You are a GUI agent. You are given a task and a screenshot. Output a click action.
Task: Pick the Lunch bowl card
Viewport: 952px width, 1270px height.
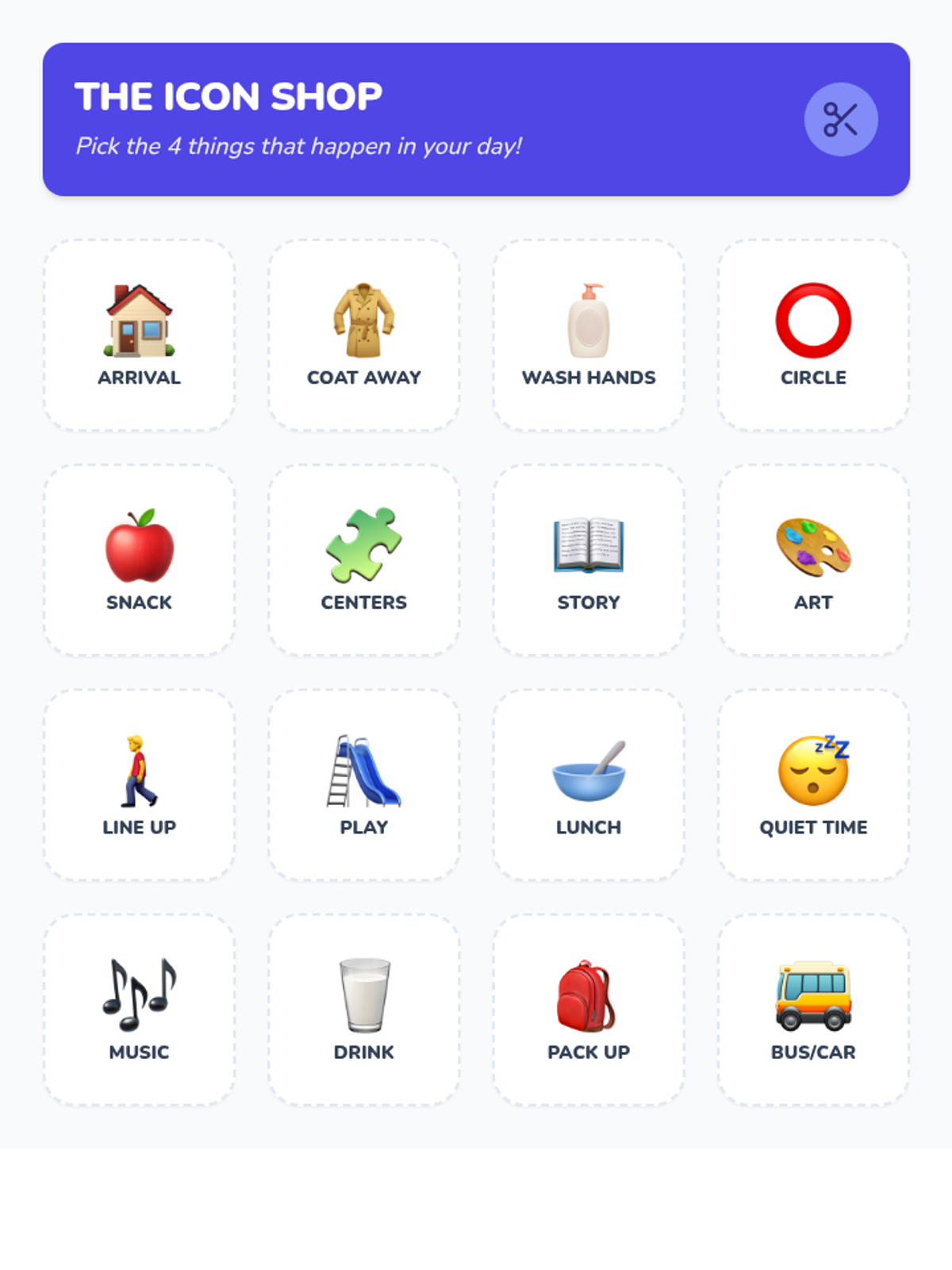click(589, 785)
